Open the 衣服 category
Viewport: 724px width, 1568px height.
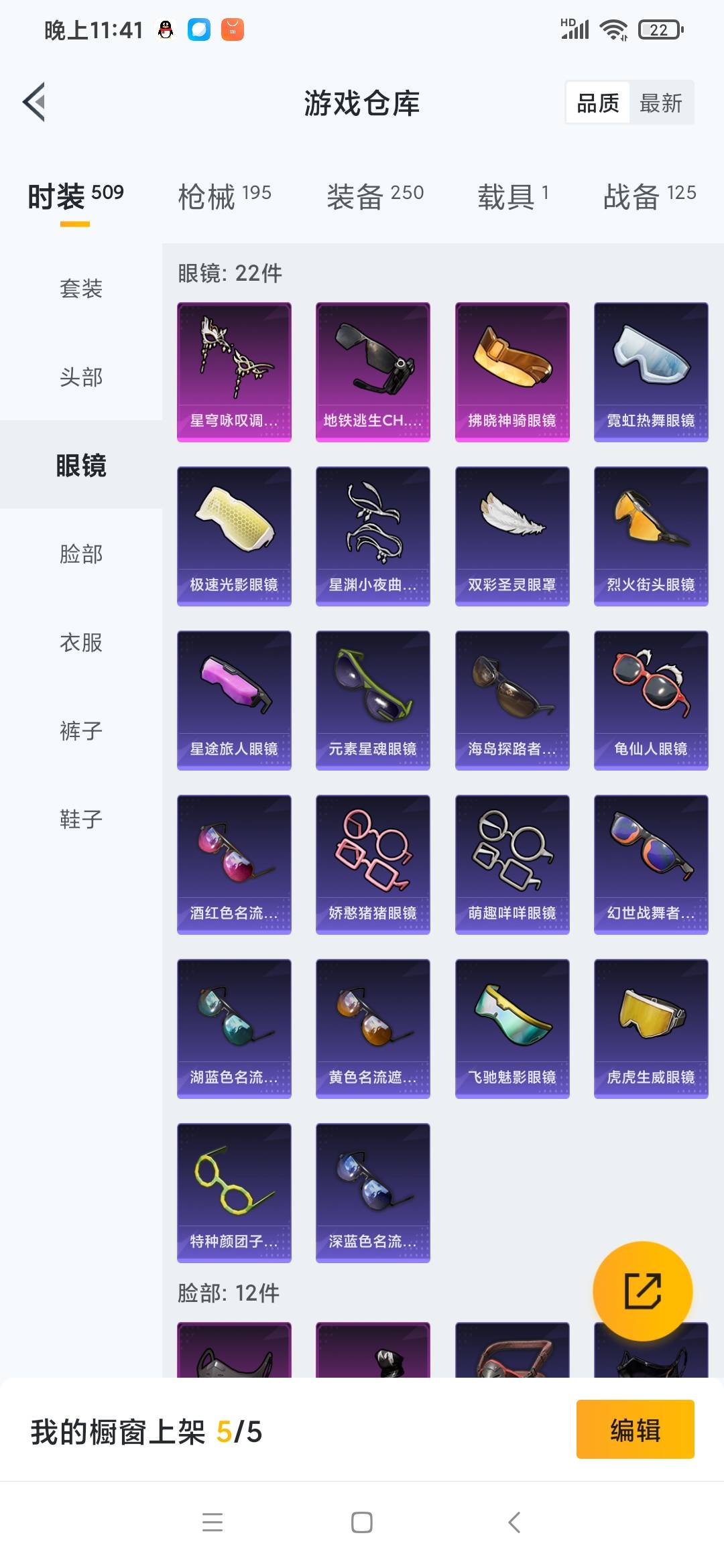(x=81, y=643)
